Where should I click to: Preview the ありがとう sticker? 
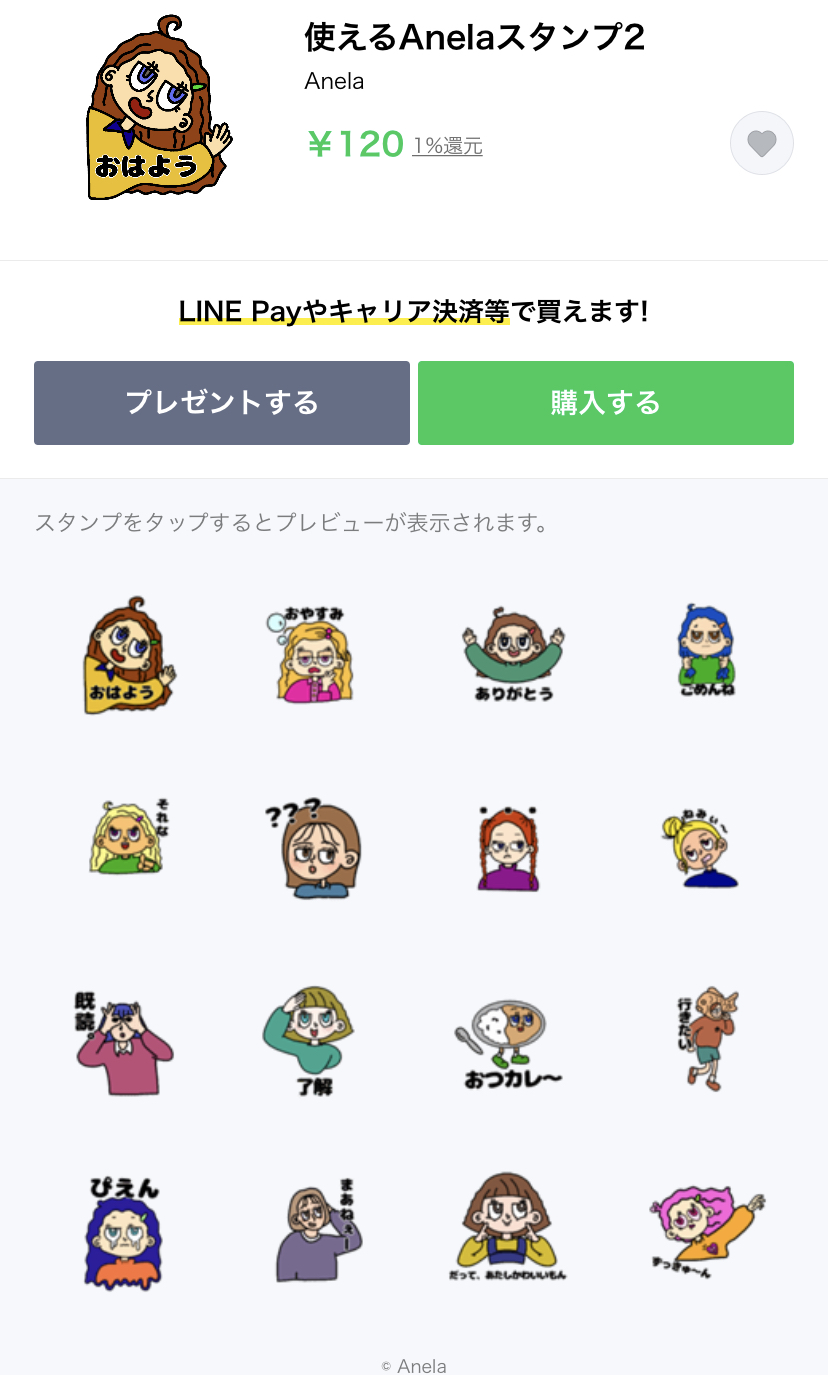pos(513,654)
